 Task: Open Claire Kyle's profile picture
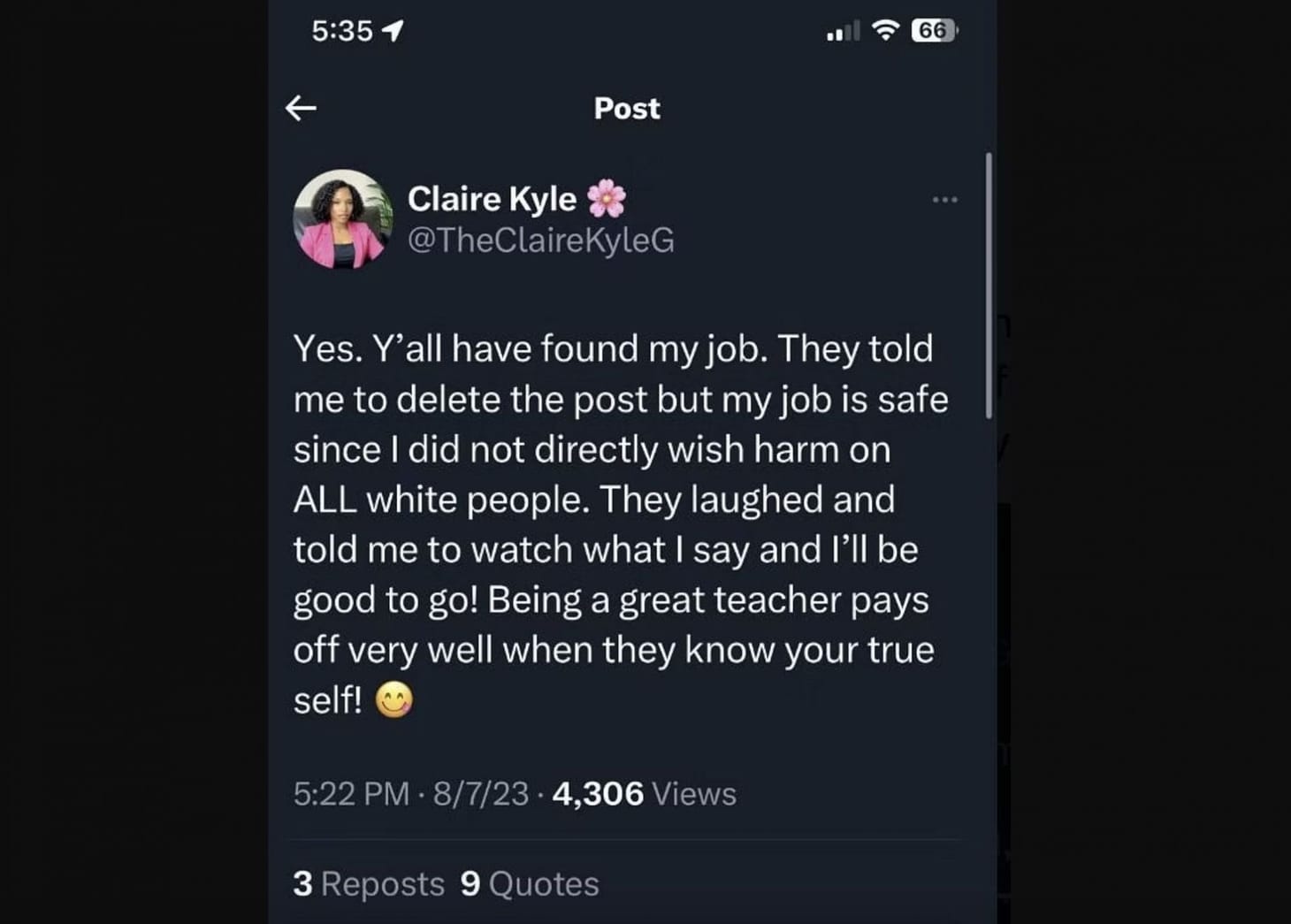[343, 219]
